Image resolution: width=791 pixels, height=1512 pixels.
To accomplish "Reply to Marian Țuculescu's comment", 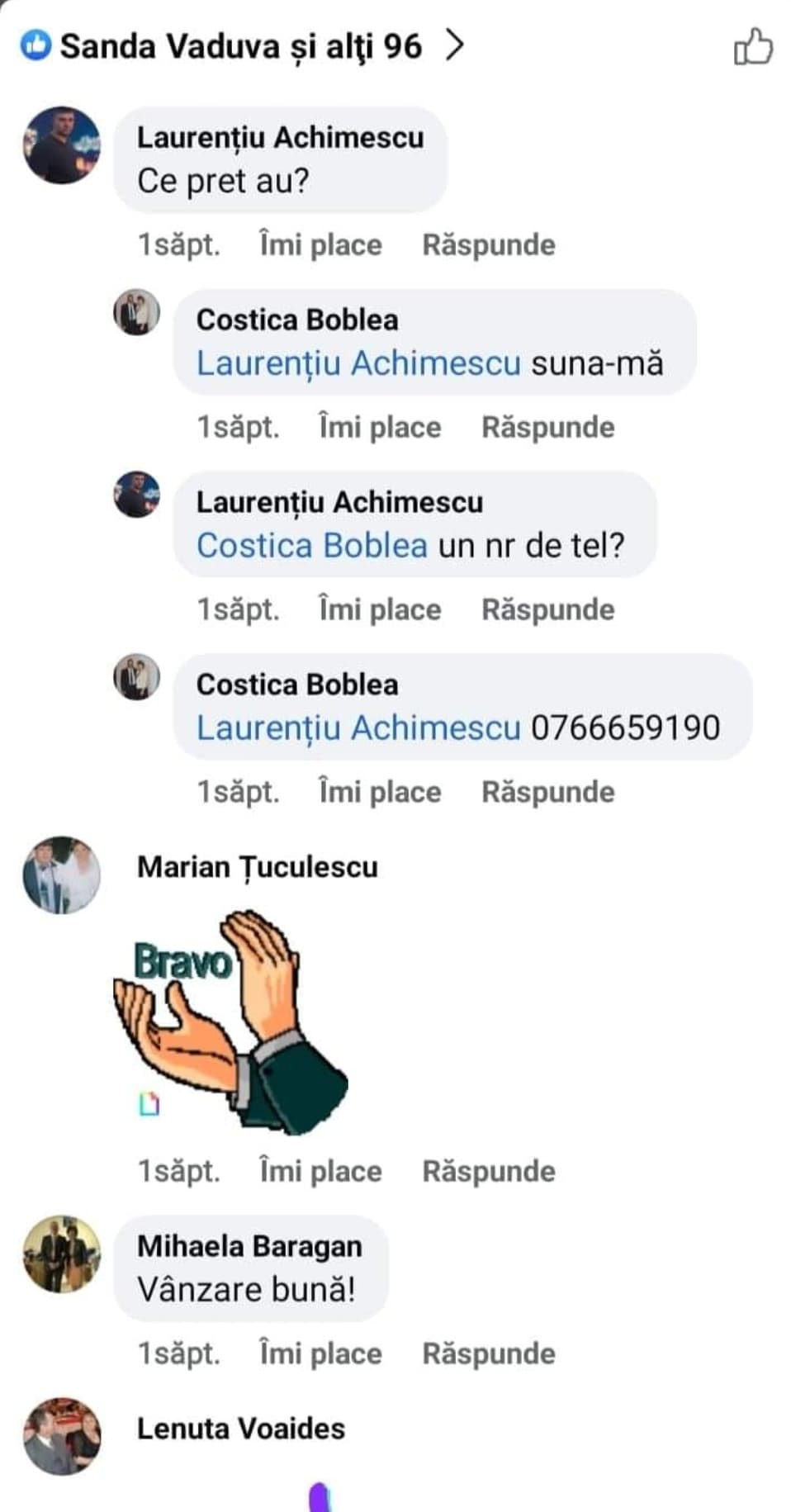I will coord(488,1172).
